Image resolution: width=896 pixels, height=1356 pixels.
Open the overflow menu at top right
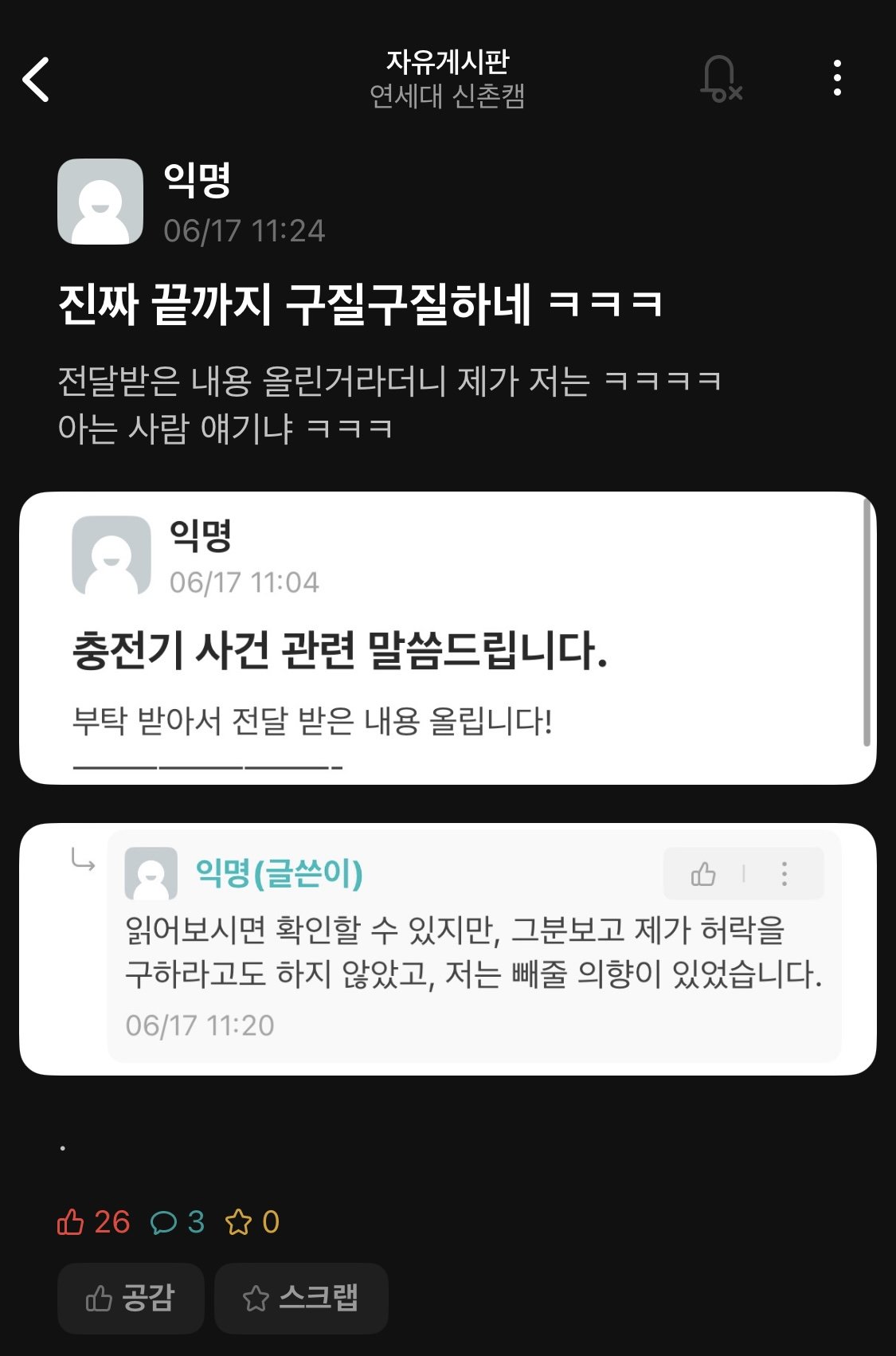click(x=837, y=78)
